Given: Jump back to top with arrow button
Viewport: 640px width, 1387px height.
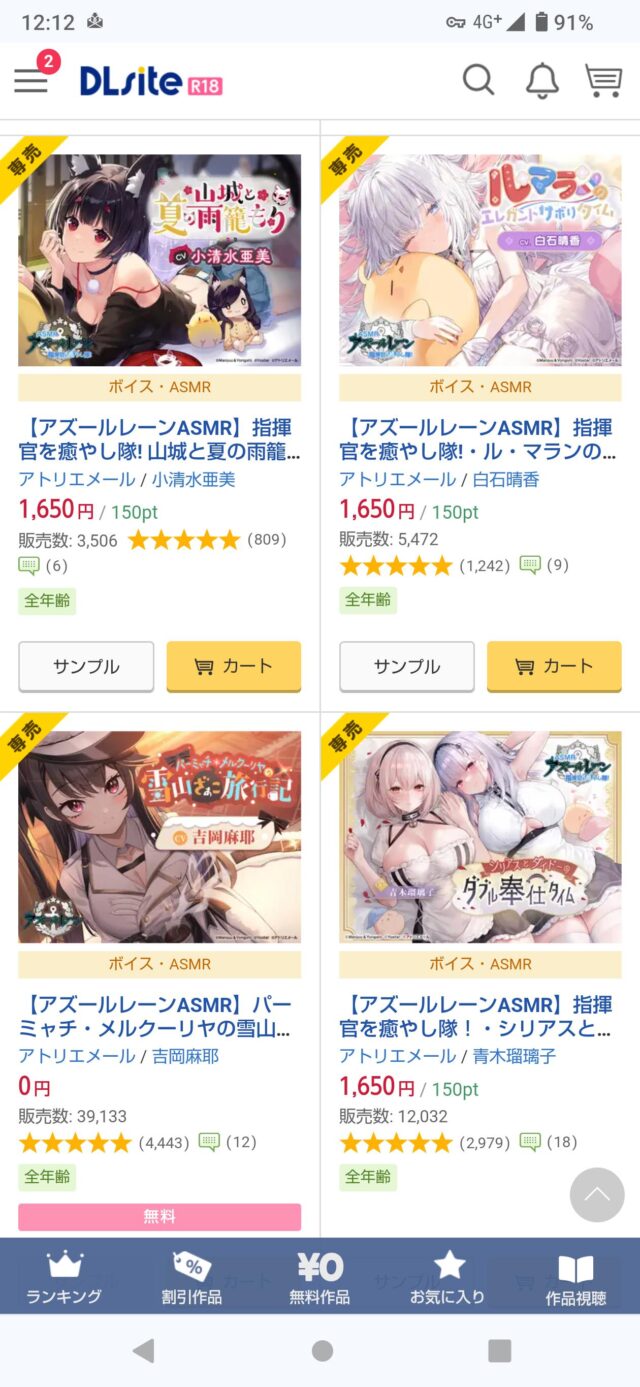Looking at the screenshot, I should 597,1194.
